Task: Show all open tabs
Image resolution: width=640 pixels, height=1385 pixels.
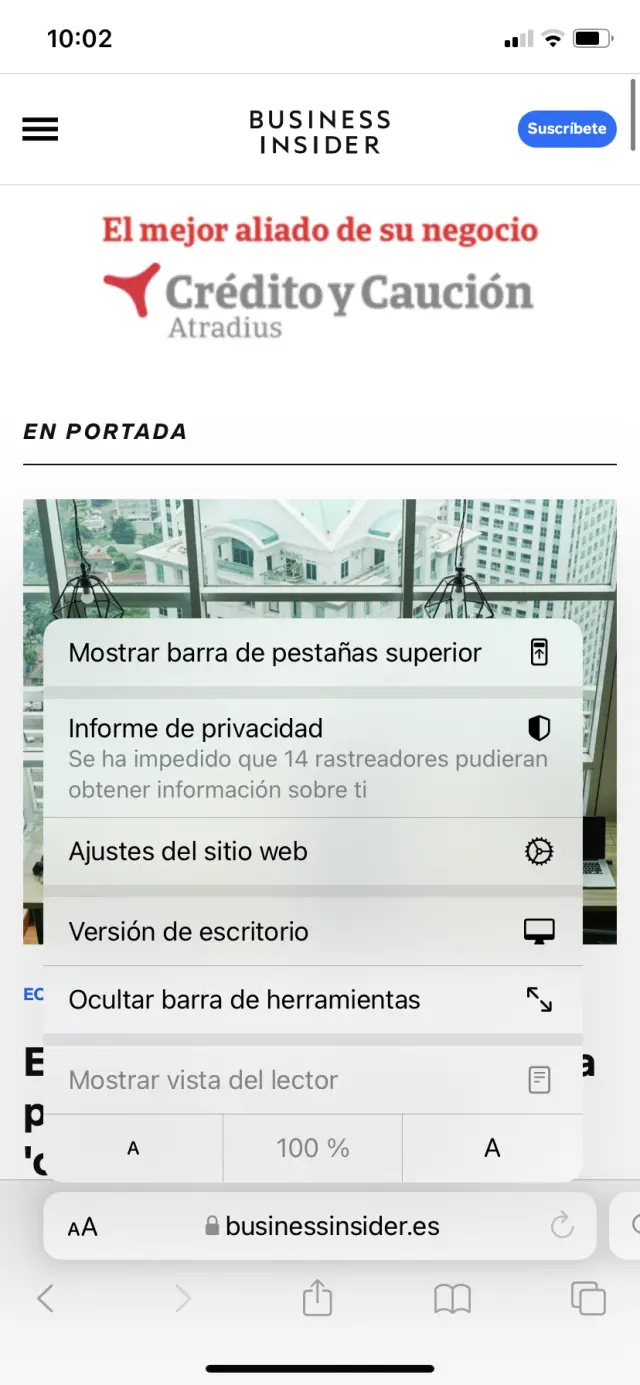Action: 588,1299
